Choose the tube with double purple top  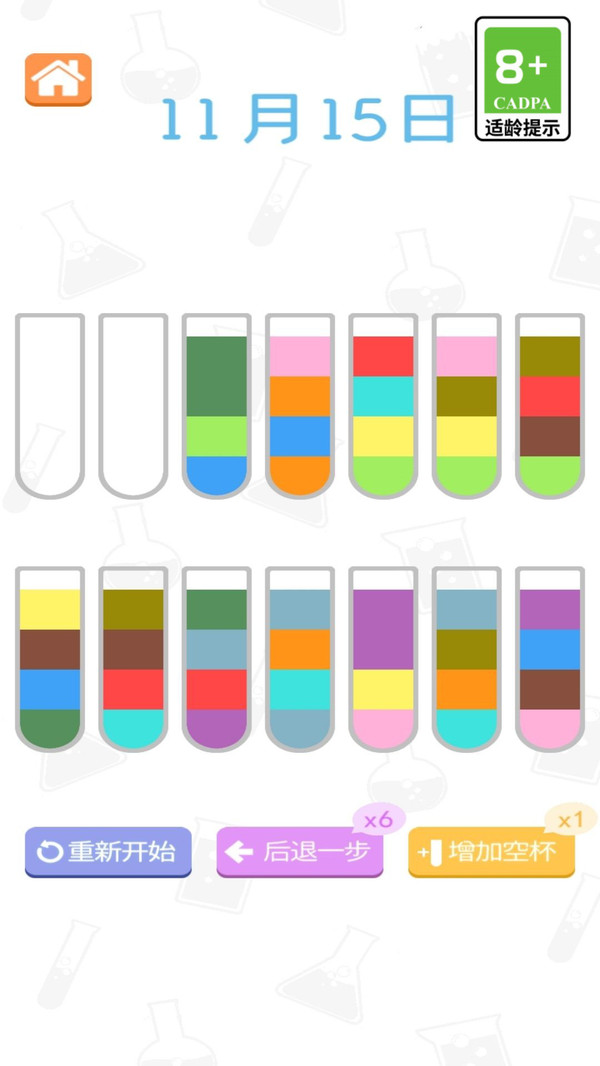pyautogui.click(x=383, y=658)
